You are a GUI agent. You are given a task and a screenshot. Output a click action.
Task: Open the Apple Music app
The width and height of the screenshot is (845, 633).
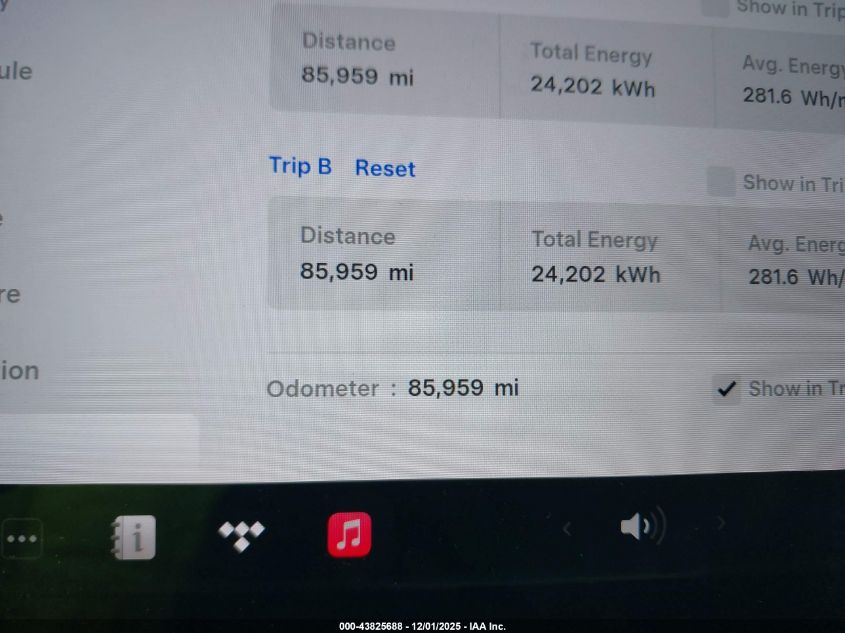349,535
